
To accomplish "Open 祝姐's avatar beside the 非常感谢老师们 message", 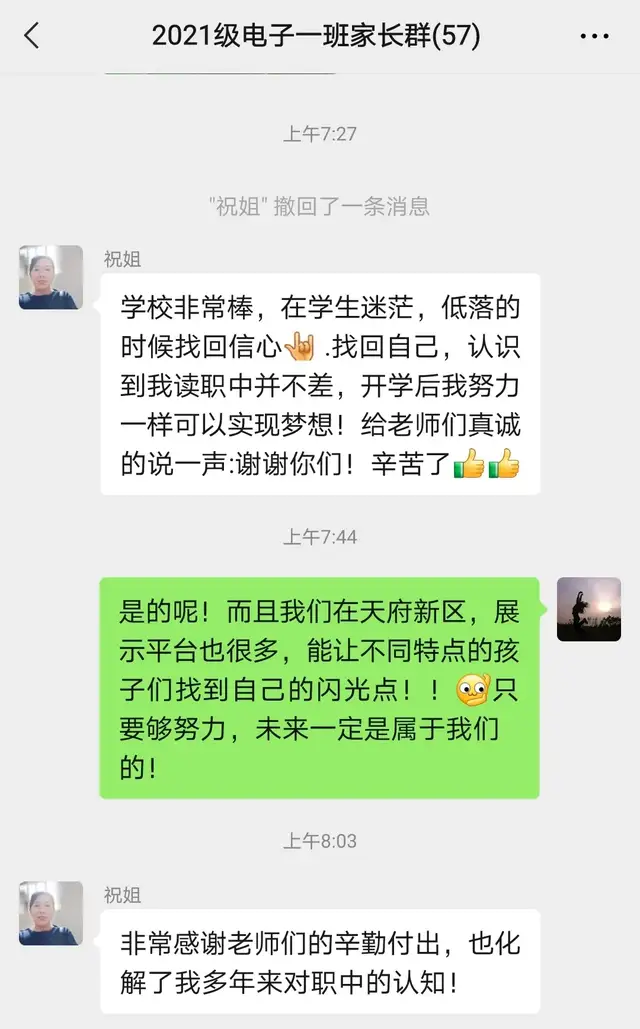I will tap(51, 913).
